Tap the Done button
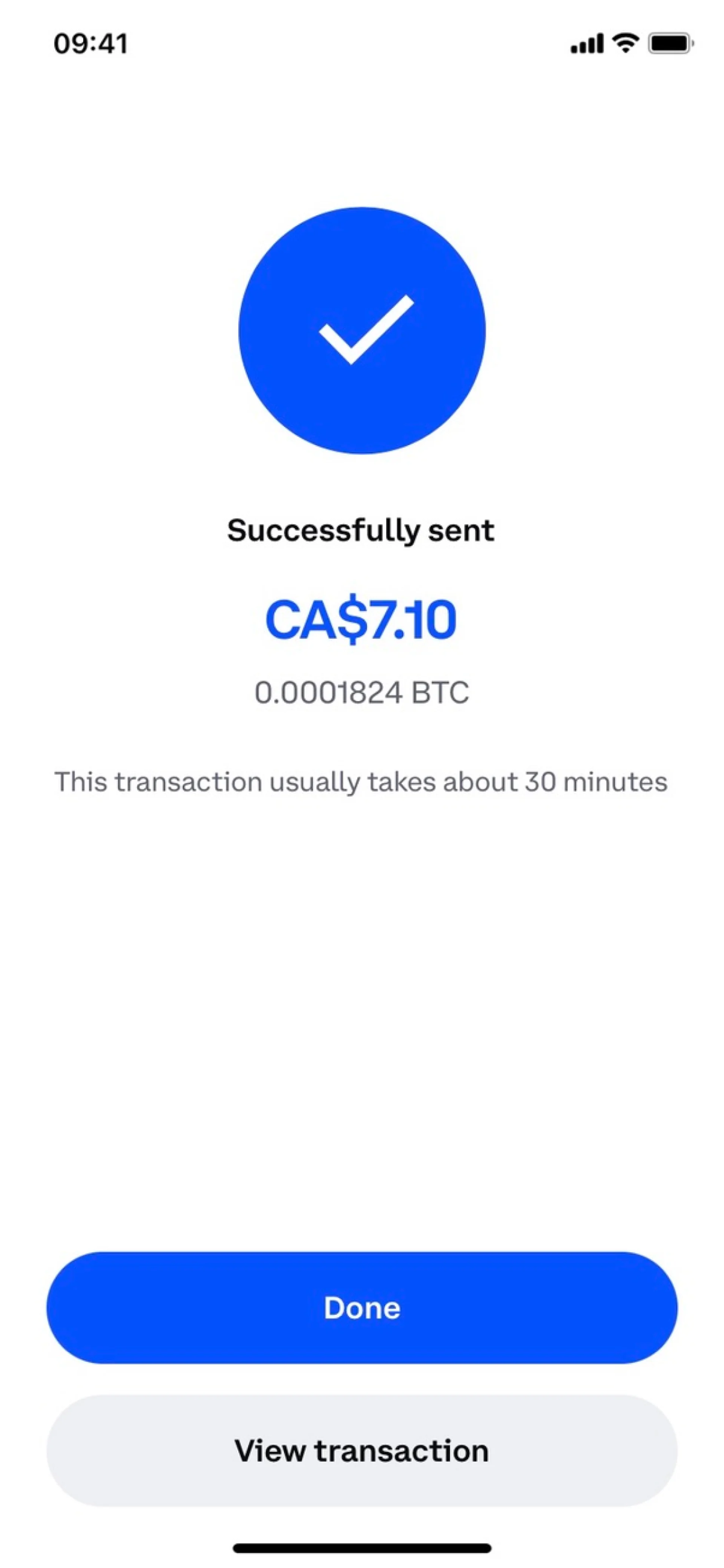Screen dimensions: 724x1568 click(x=361, y=1308)
